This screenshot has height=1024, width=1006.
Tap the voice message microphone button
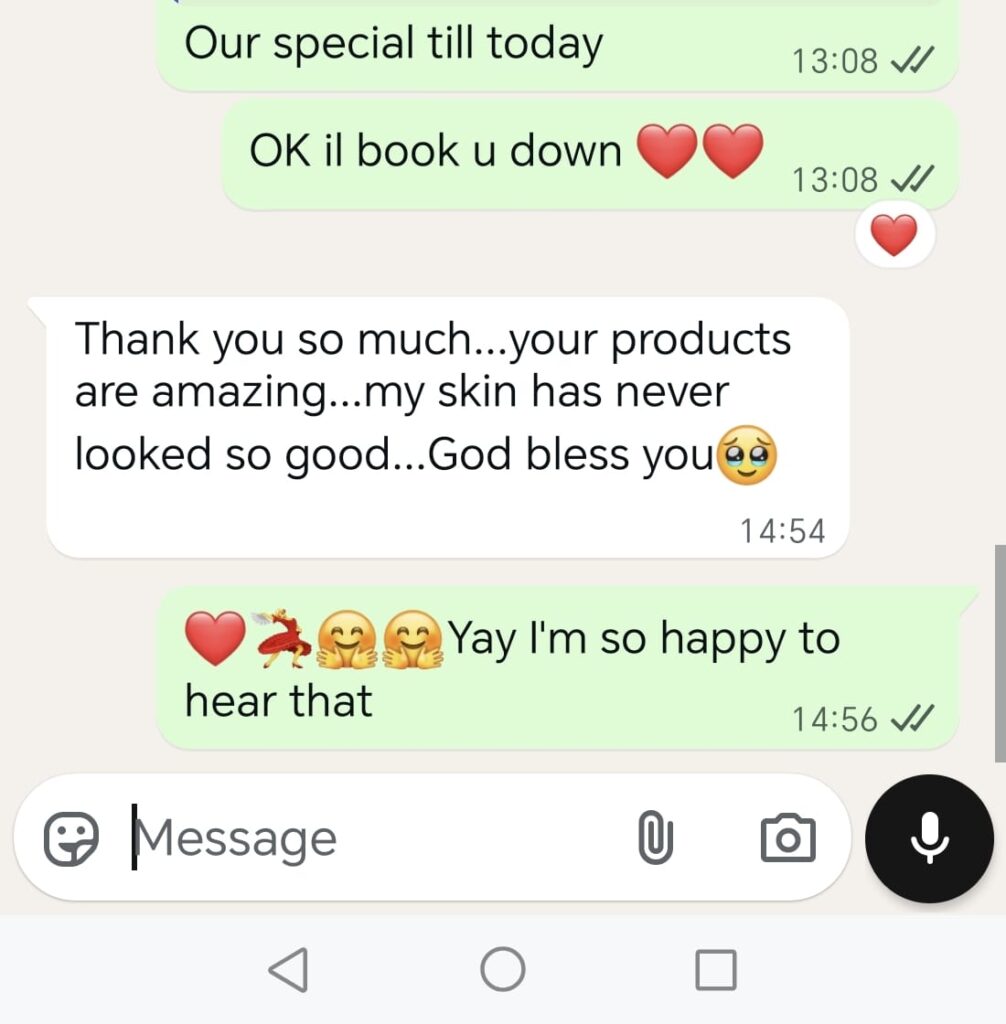click(x=929, y=838)
